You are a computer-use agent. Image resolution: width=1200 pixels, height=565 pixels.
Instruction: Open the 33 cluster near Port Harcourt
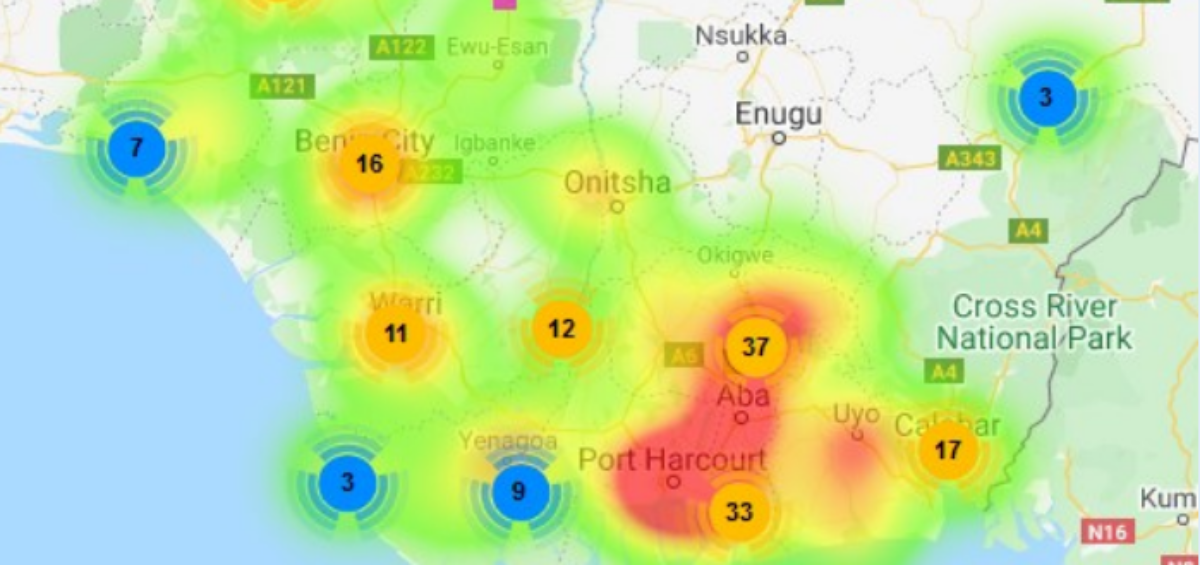tap(738, 512)
